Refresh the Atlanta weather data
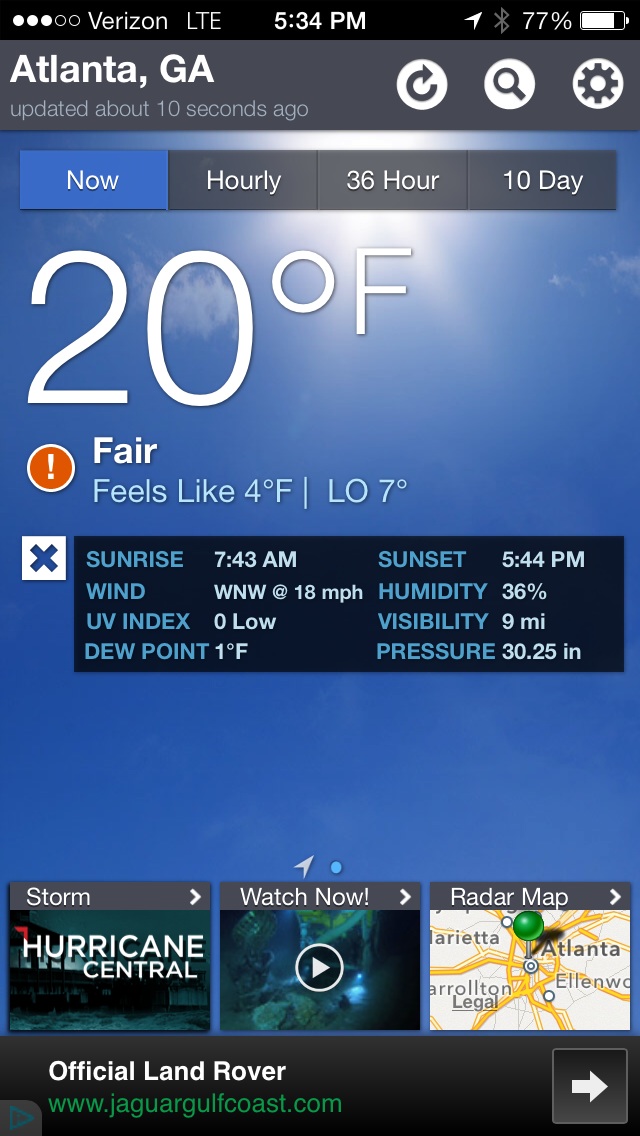Image resolution: width=640 pixels, height=1136 pixels. coord(421,85)
